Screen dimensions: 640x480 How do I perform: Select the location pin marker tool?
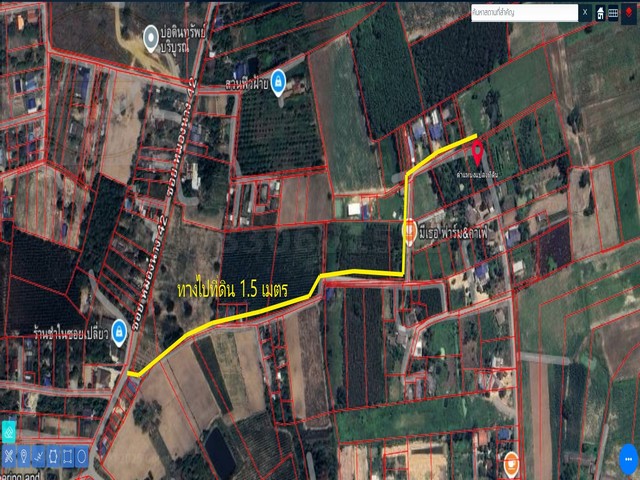point(24,456)
